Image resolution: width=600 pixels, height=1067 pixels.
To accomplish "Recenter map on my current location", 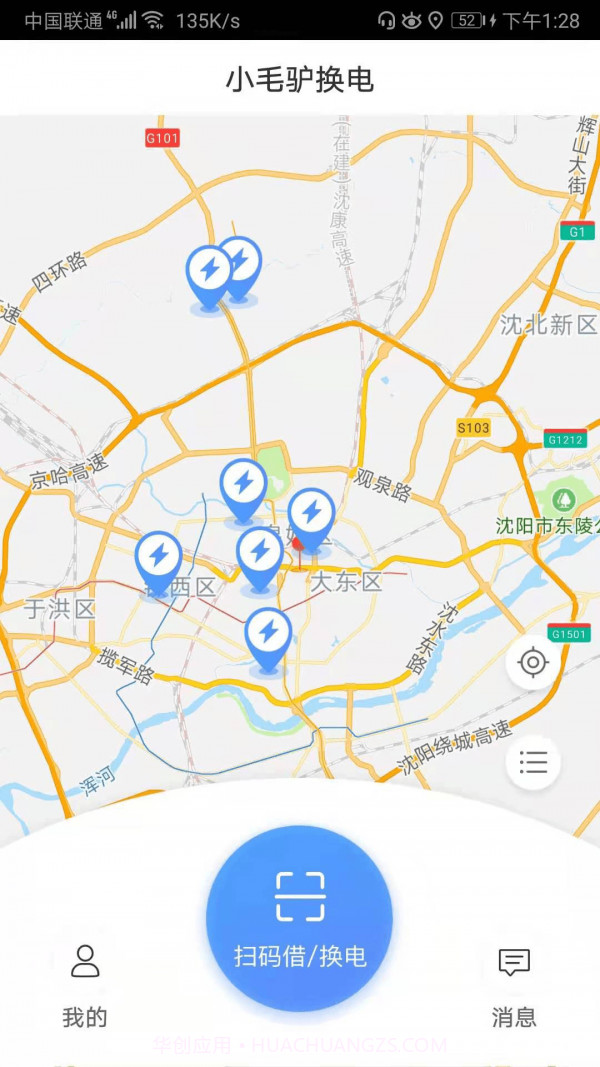I will [x=533, y=663].
